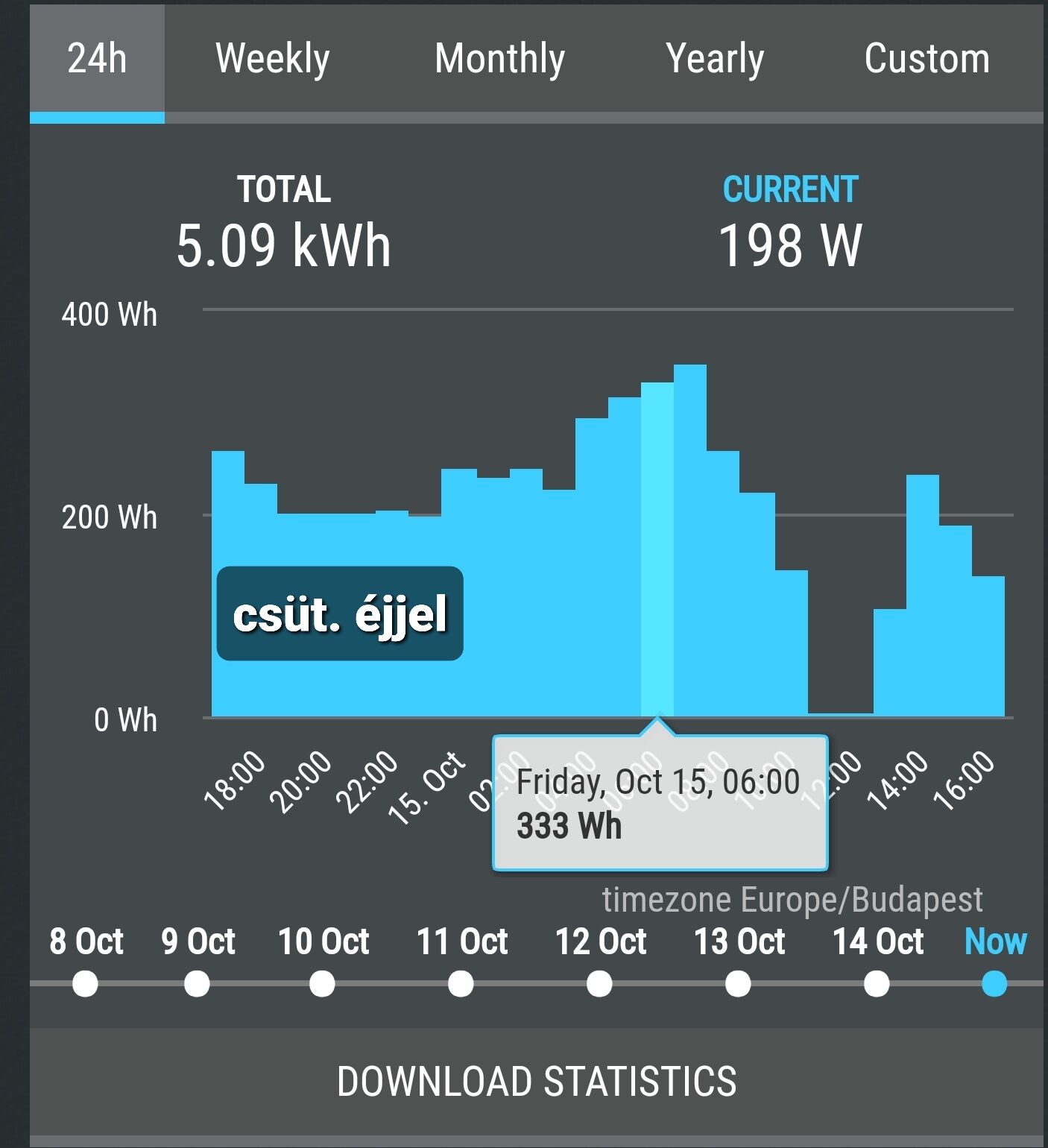Return to the Now marker
This screenshot has height=1148, width=1048.
tap(994, 983)
